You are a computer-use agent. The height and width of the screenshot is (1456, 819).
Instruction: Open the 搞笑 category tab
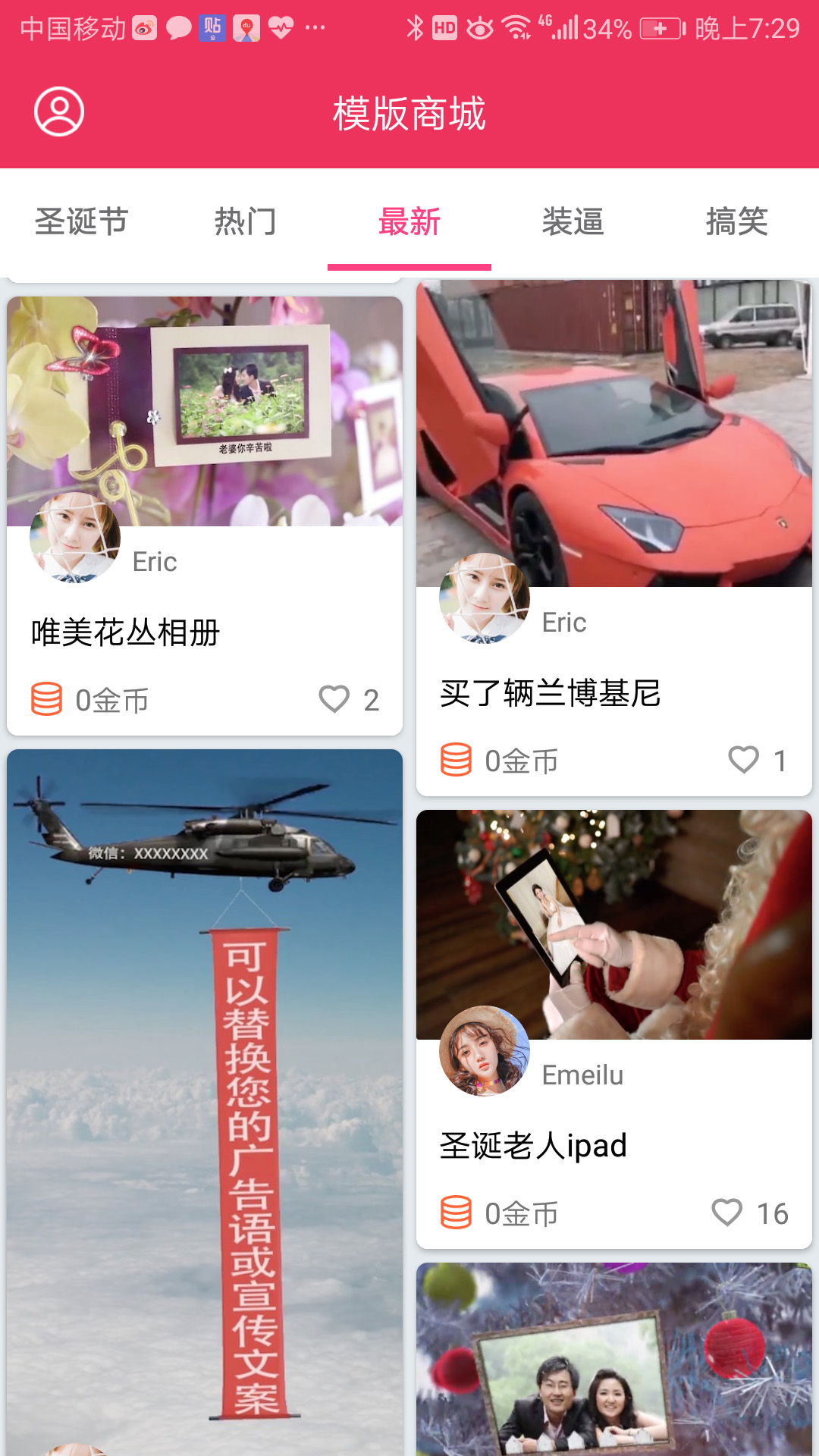click(736, 221)
